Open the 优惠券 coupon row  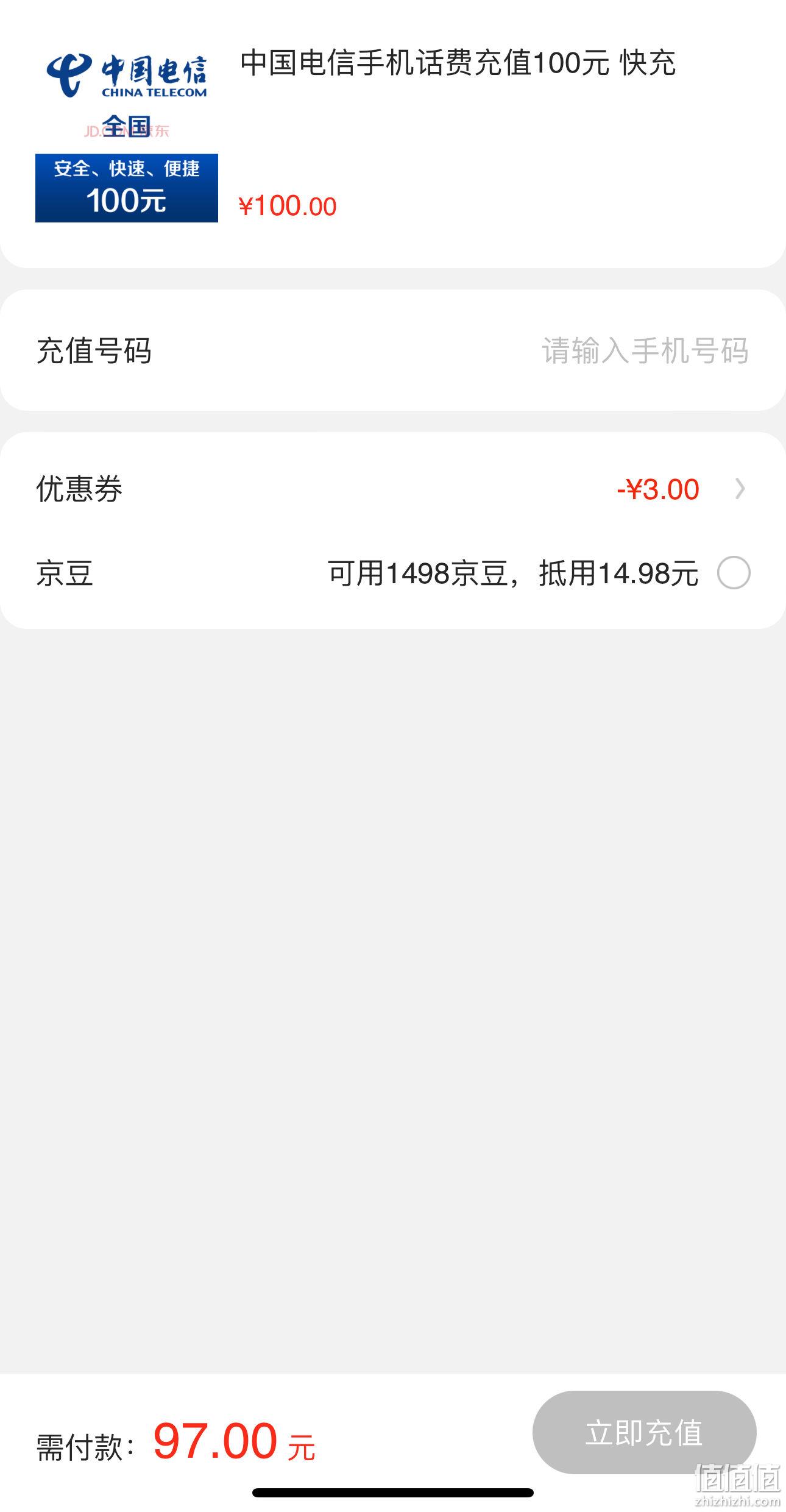click(x=393, y=489)
